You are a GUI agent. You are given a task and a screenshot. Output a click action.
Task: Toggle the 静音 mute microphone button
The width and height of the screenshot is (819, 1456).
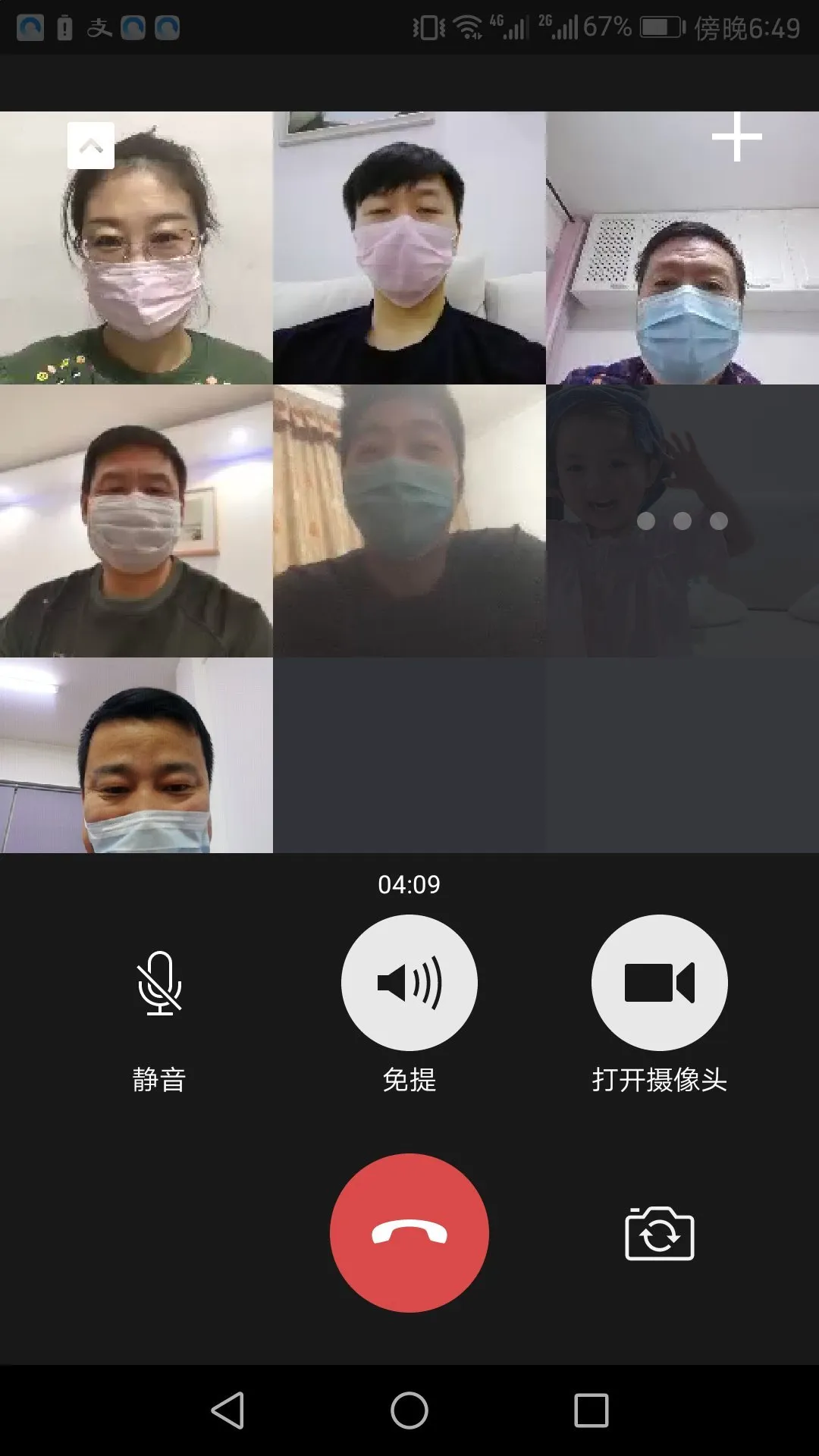click(x=159, y=983)
